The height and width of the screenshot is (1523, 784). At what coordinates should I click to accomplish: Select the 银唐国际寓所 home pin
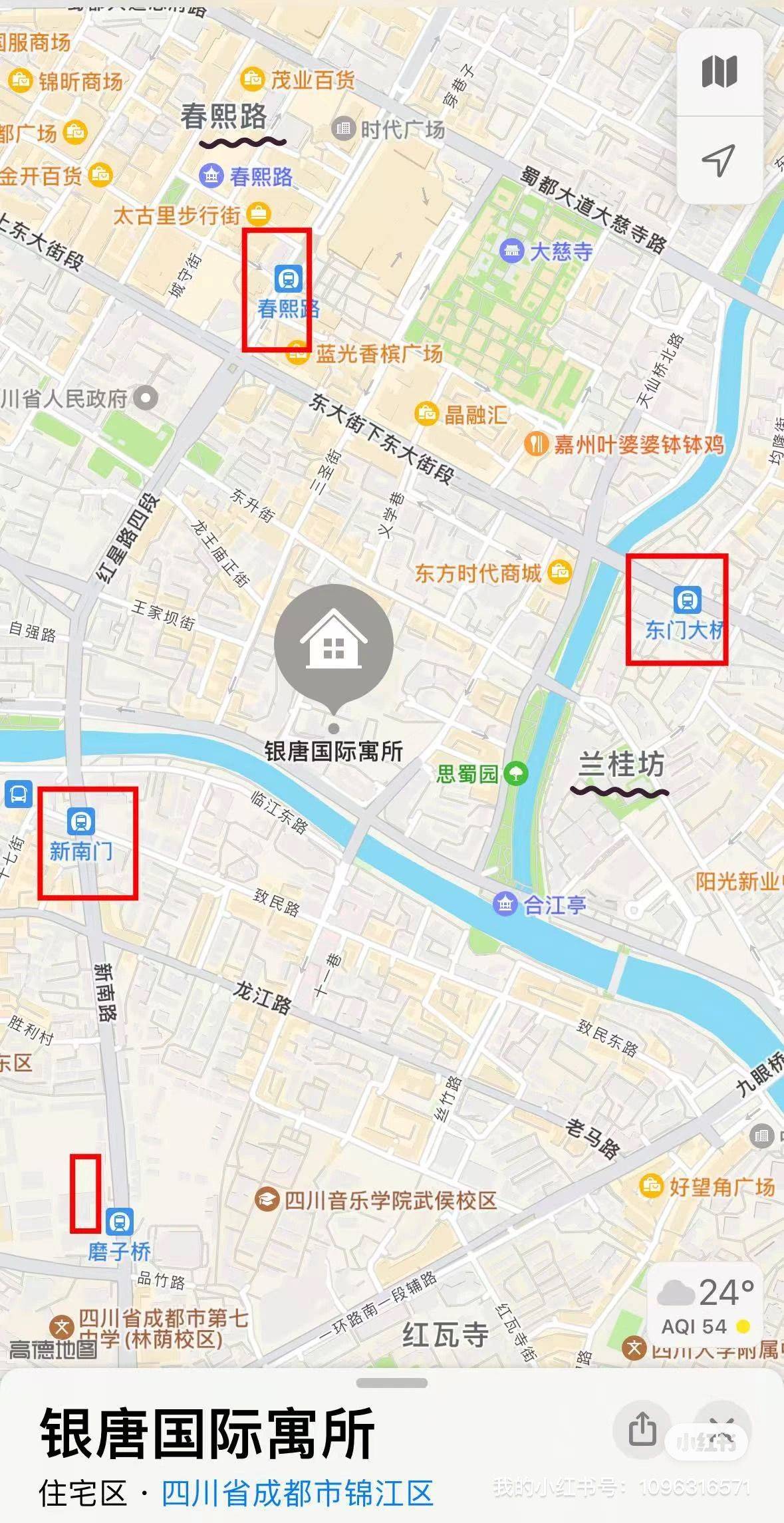pyautogui.click(x=334, y=644)
